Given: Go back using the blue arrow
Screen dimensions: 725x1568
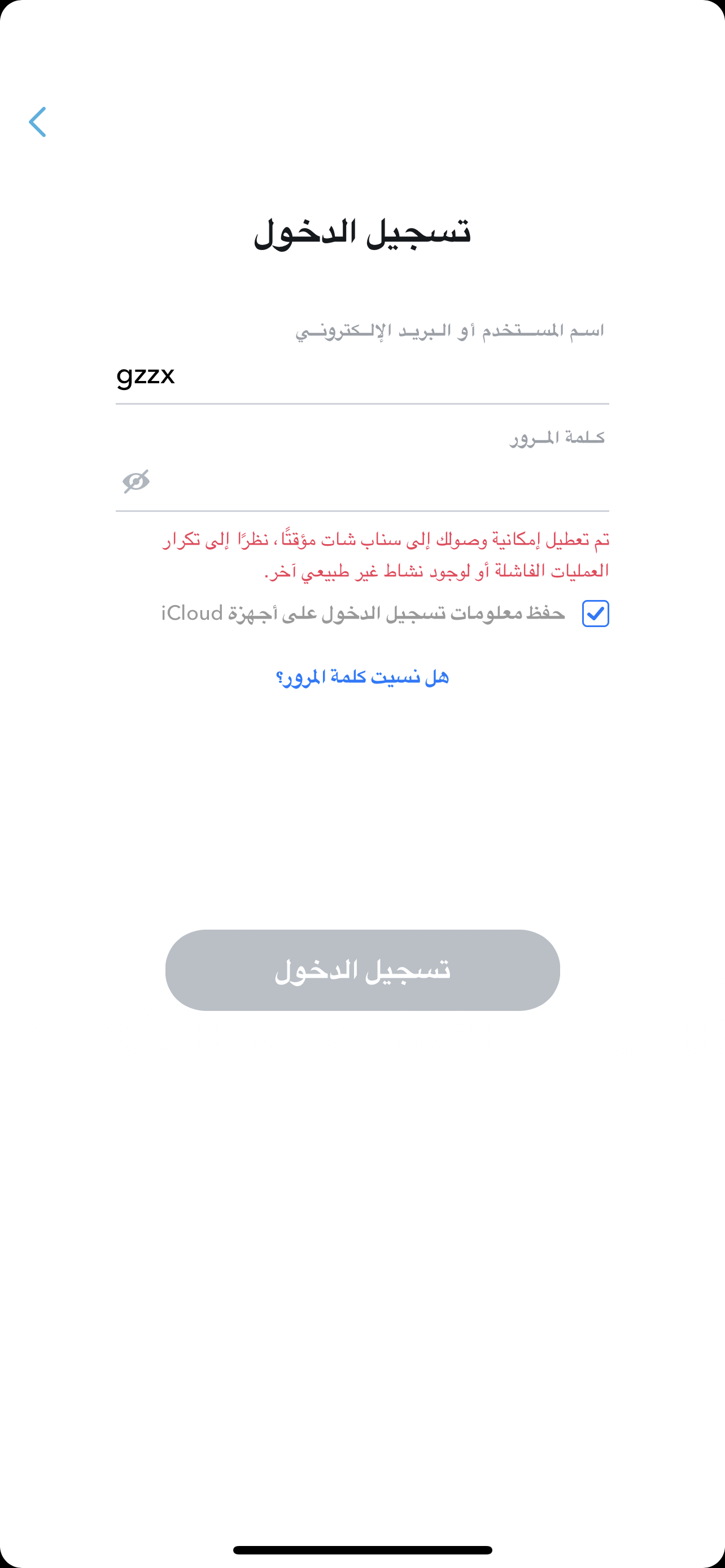Looking at the screenshot, I should click(37, 122).
